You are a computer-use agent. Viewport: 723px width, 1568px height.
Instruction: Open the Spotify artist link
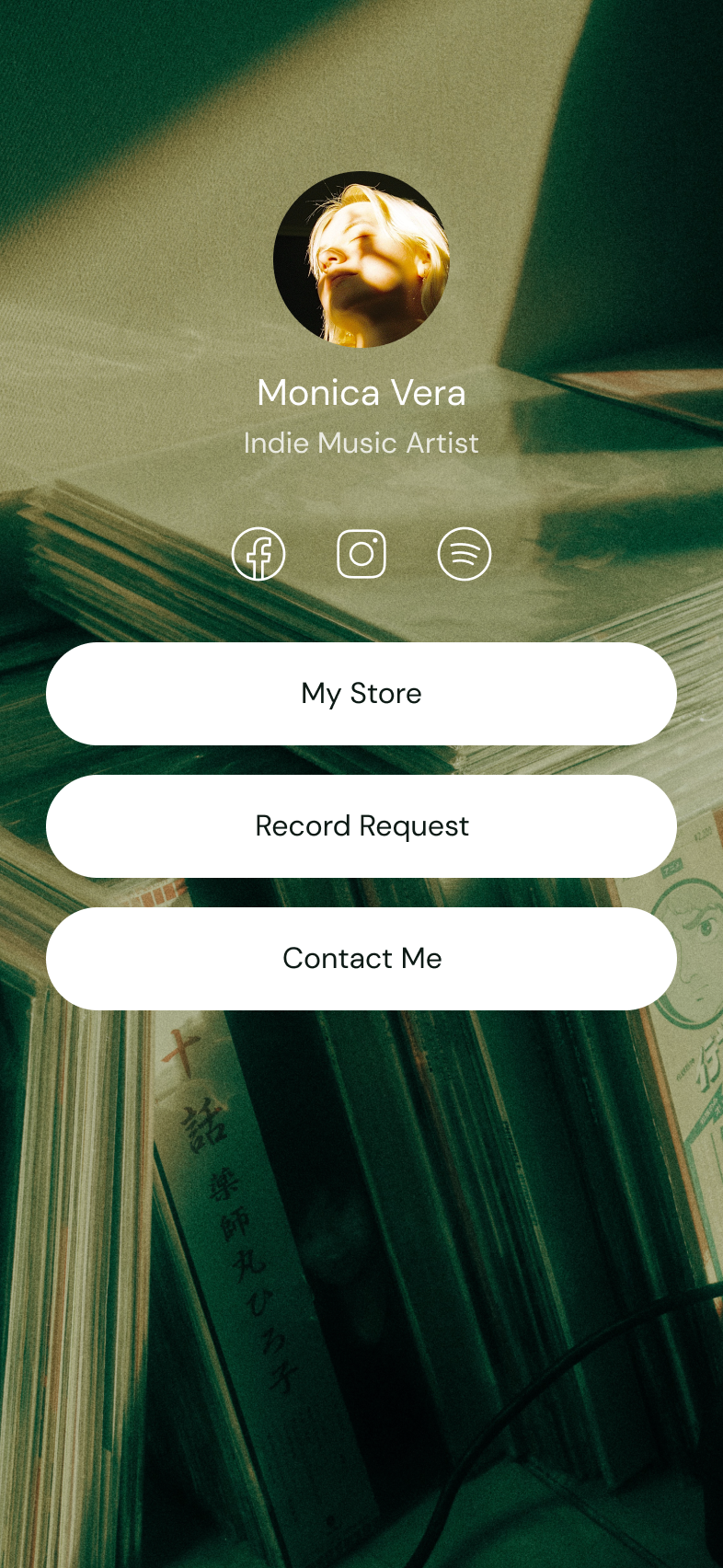point(465,554)
